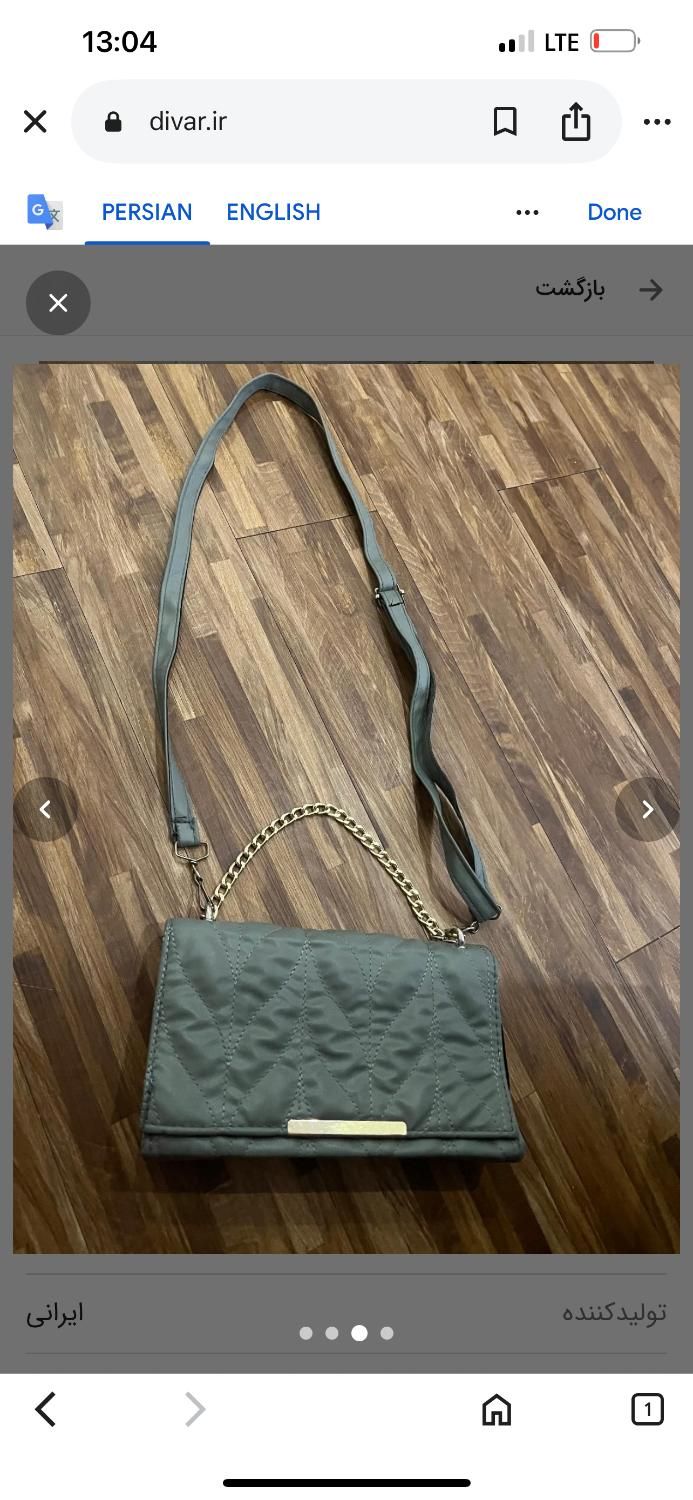693x1500 pixels.
Task: Switch translation to Persian
Action: tap(147, 212)
